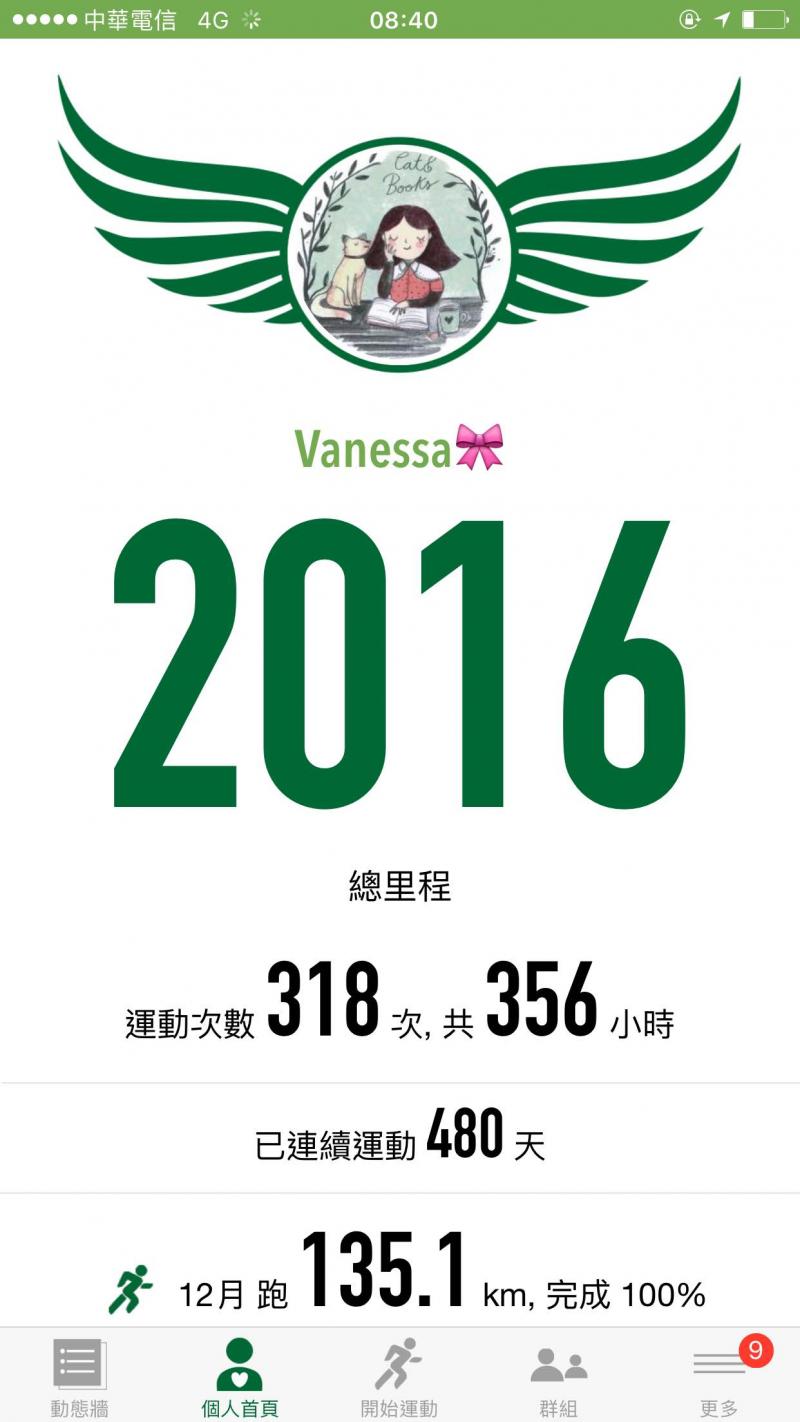
Task: Open the 更多 menu tab
Action: point(719,1376)
